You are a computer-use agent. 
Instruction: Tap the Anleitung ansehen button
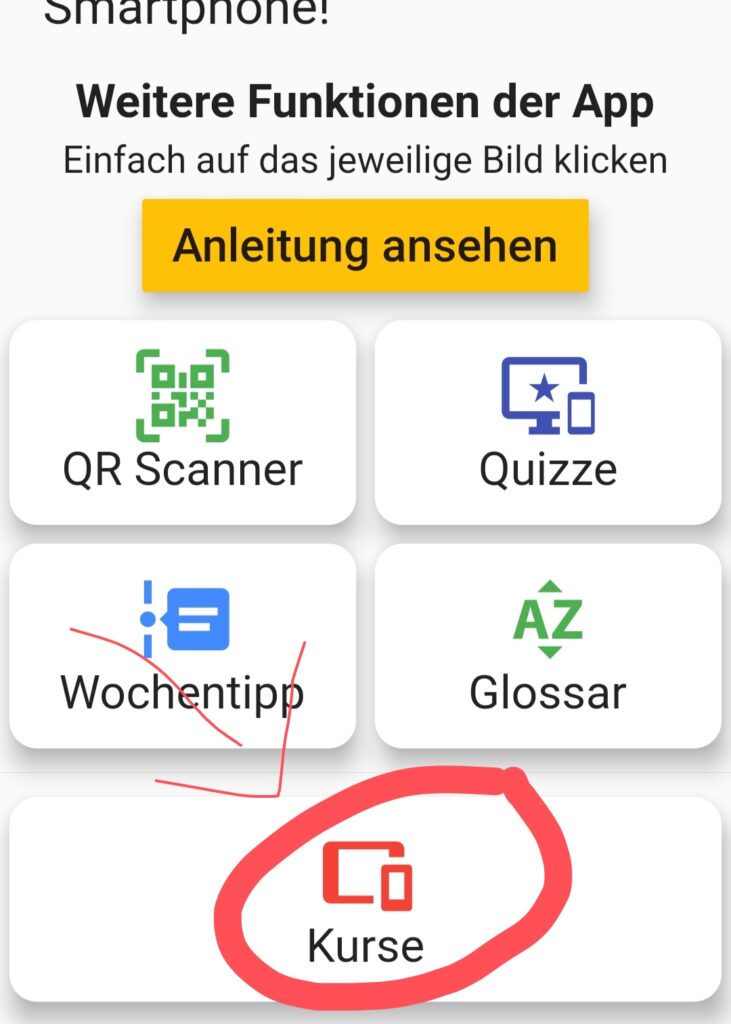pyautogui.click(x=365, y=246)
